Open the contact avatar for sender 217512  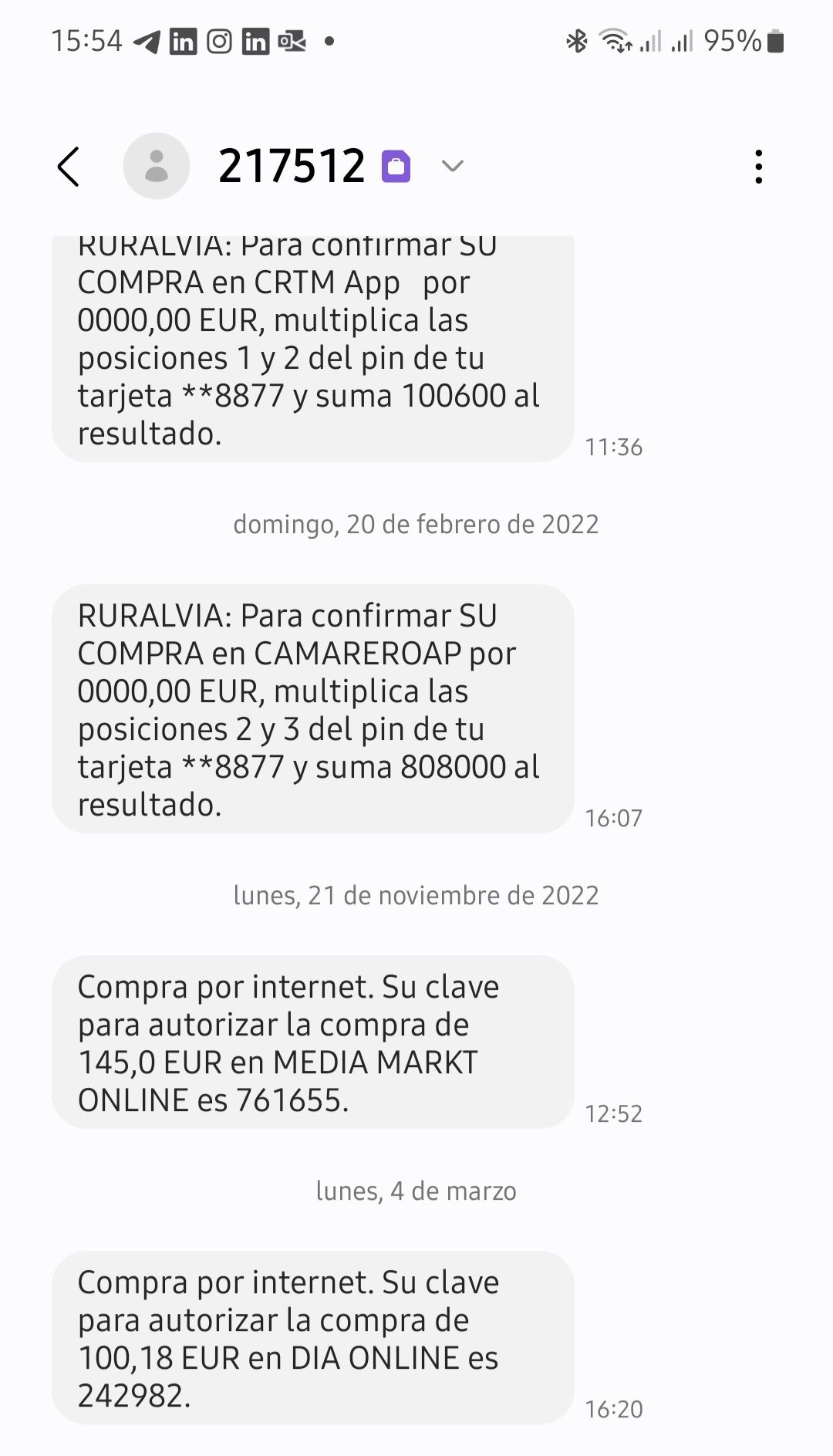point(156,165)
